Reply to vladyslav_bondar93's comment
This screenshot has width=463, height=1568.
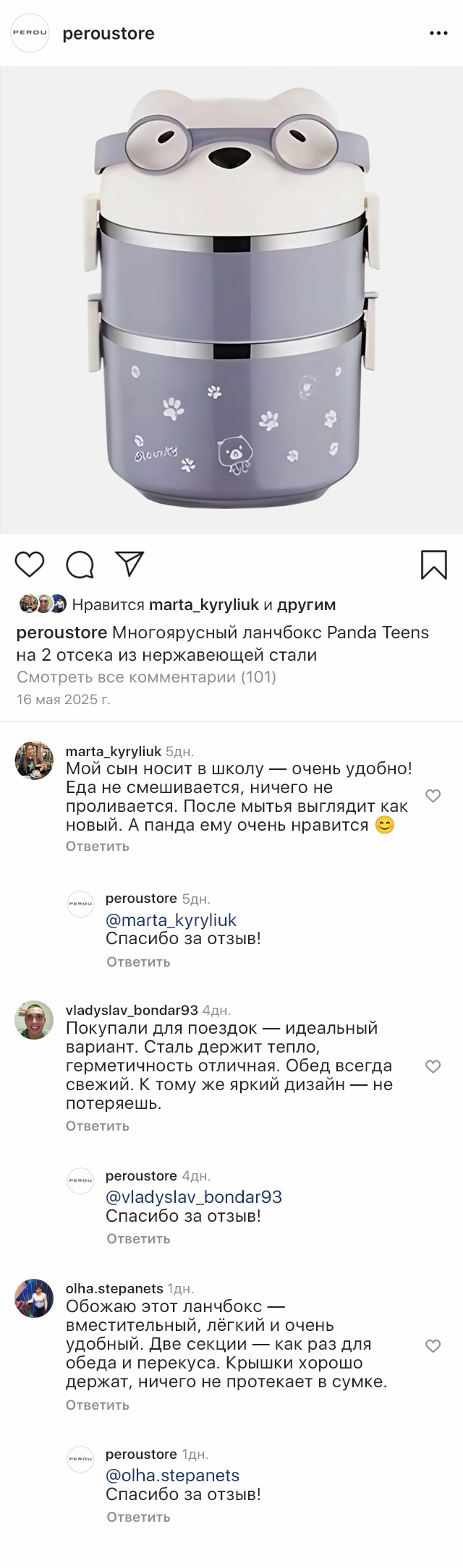(x=97, y=1126)
